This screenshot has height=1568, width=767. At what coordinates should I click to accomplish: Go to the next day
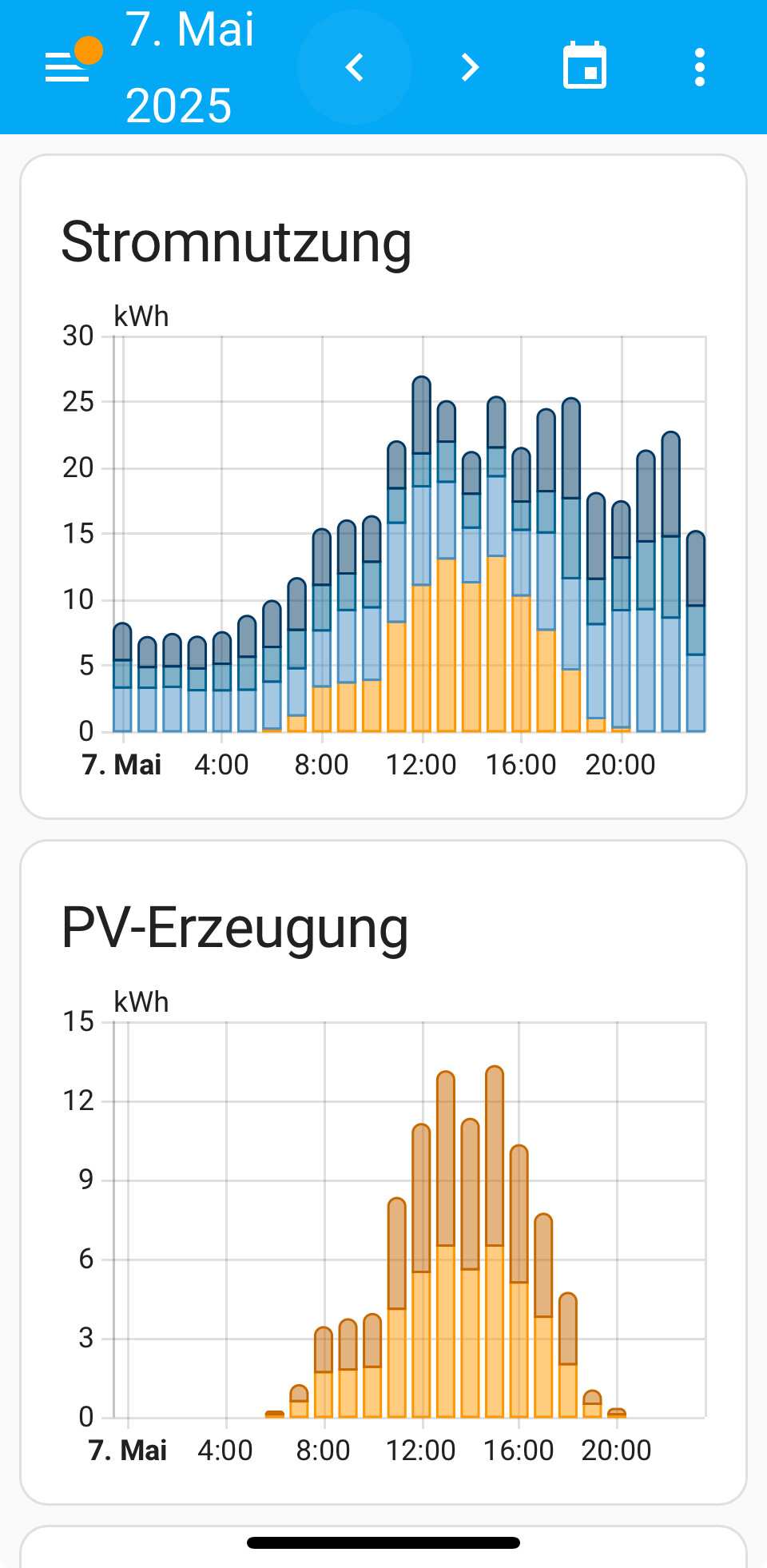tap(470, 67)
